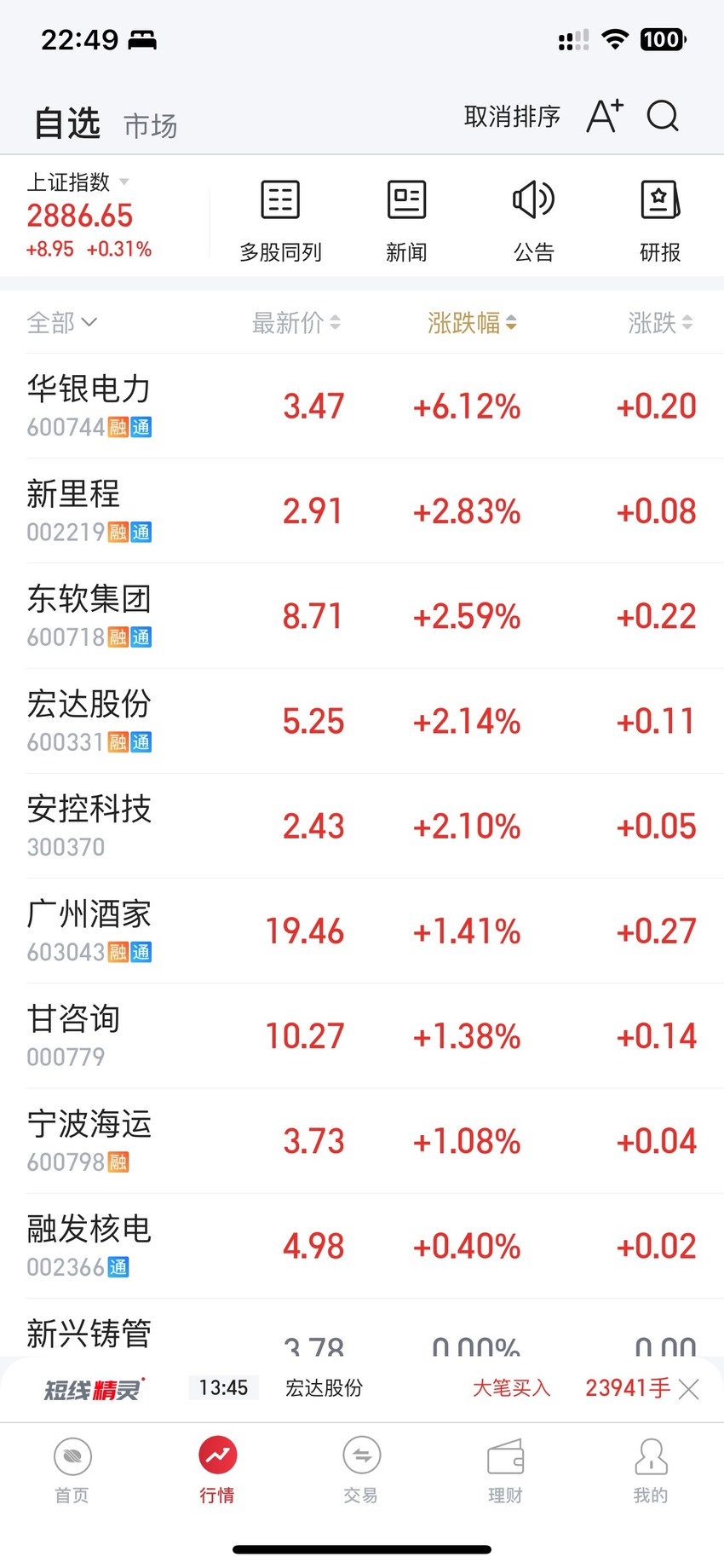The image size is (724, 1568).
Task: Expand the 上证指数 index dropdown
Action: click(124, 182)
